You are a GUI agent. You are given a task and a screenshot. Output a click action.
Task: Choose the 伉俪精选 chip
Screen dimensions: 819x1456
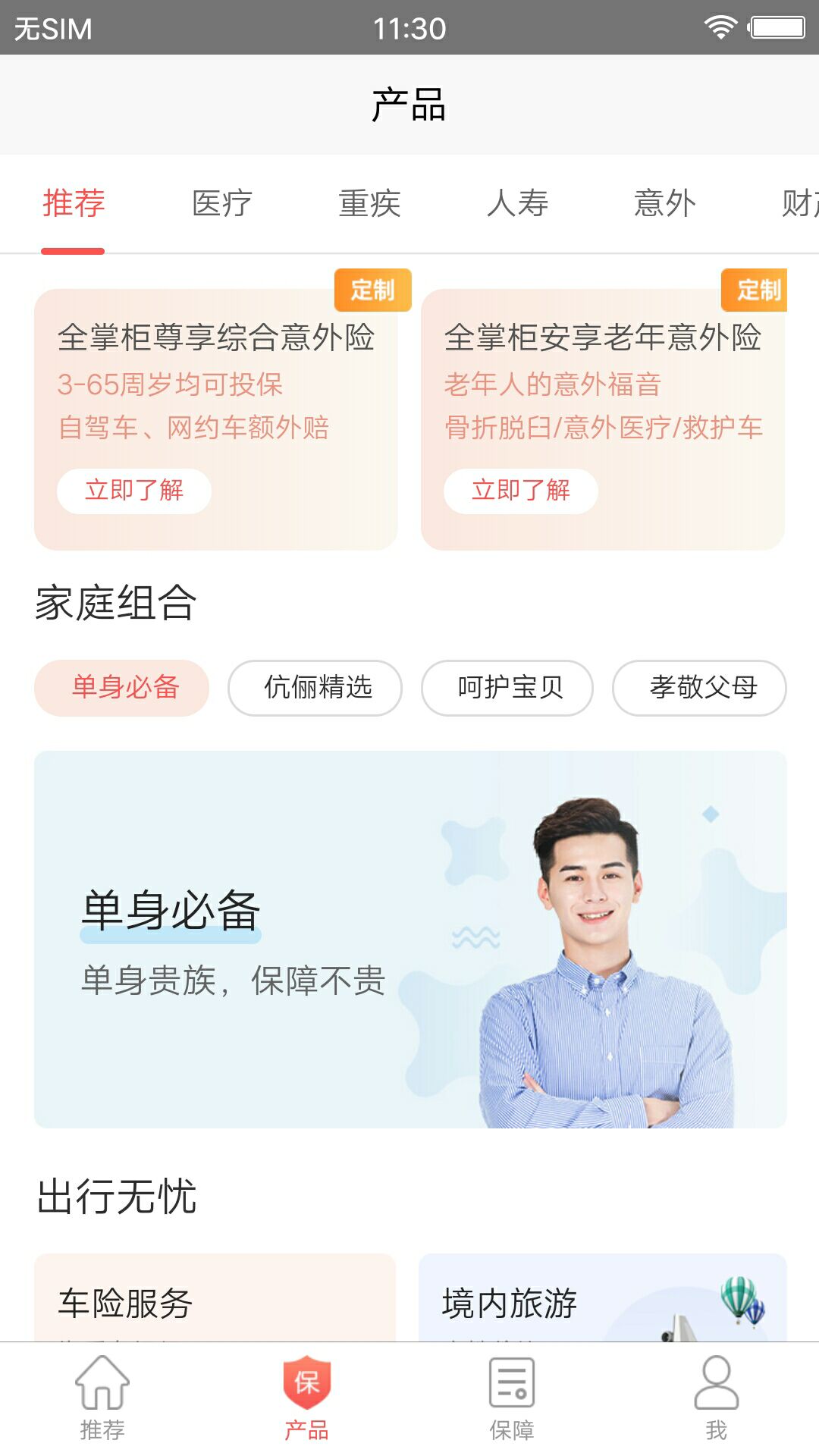315,688
